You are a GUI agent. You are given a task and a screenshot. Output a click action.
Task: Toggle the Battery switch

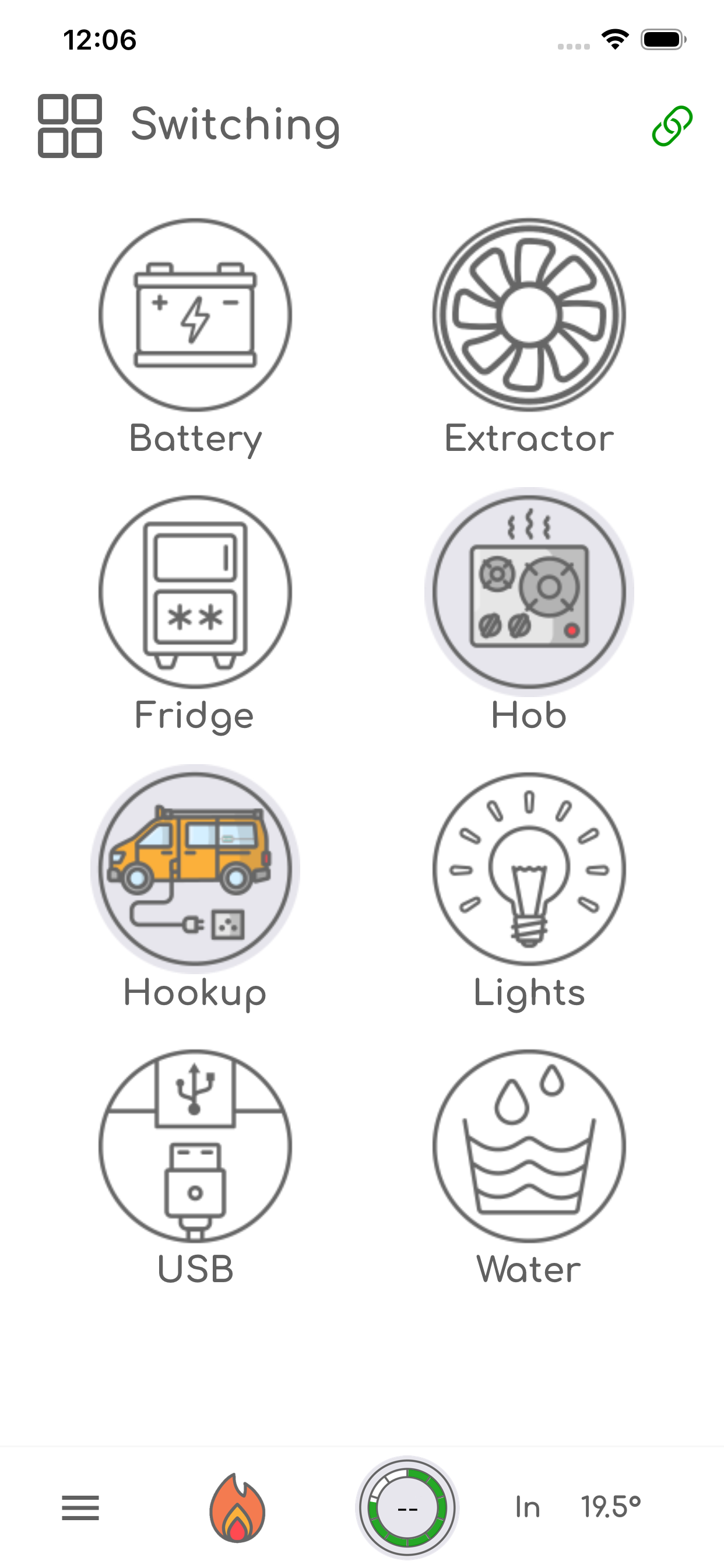pyautogui.click(x=195, y=314)
